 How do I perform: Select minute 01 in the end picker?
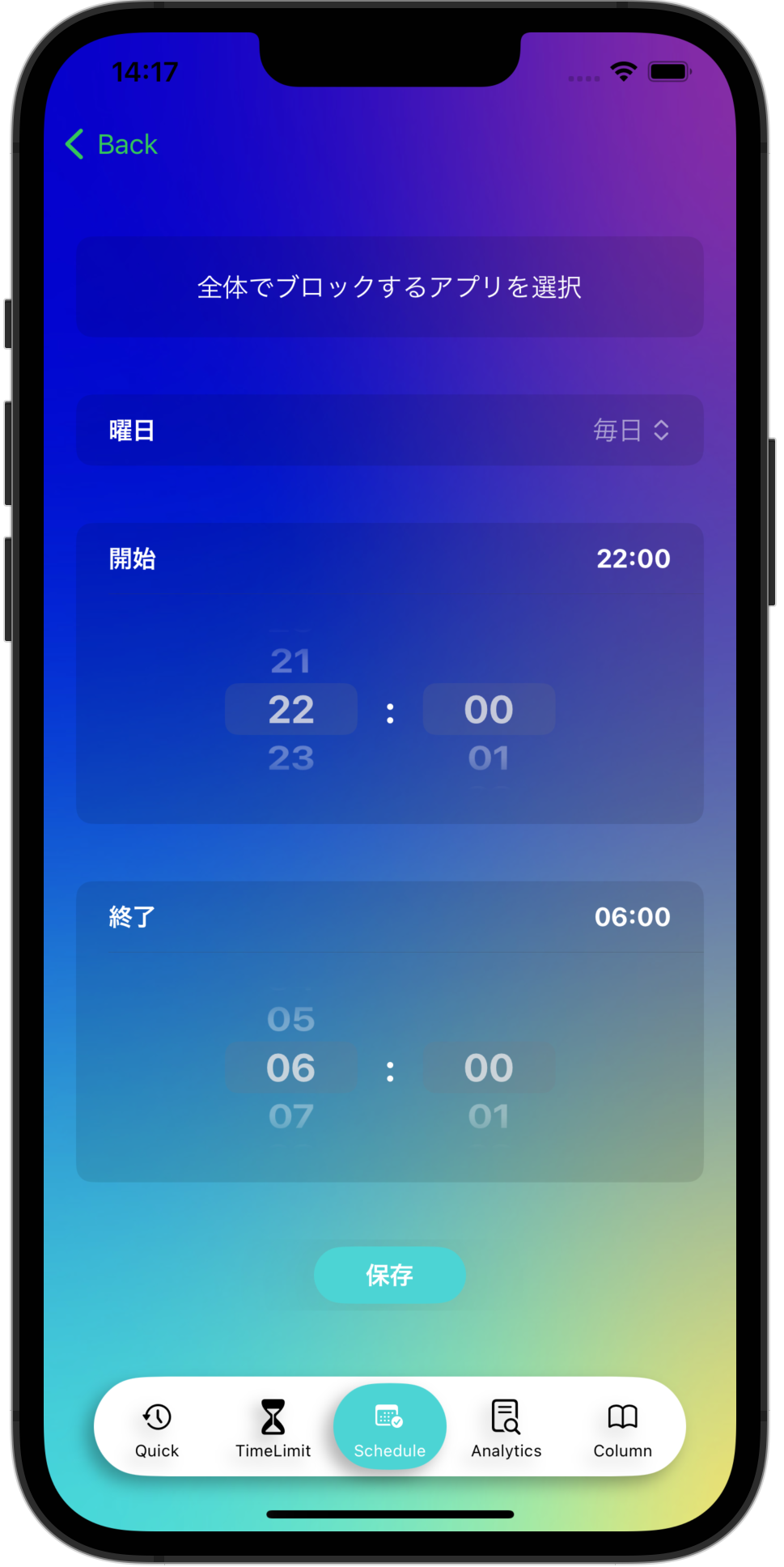click(x=489, y=1117)
